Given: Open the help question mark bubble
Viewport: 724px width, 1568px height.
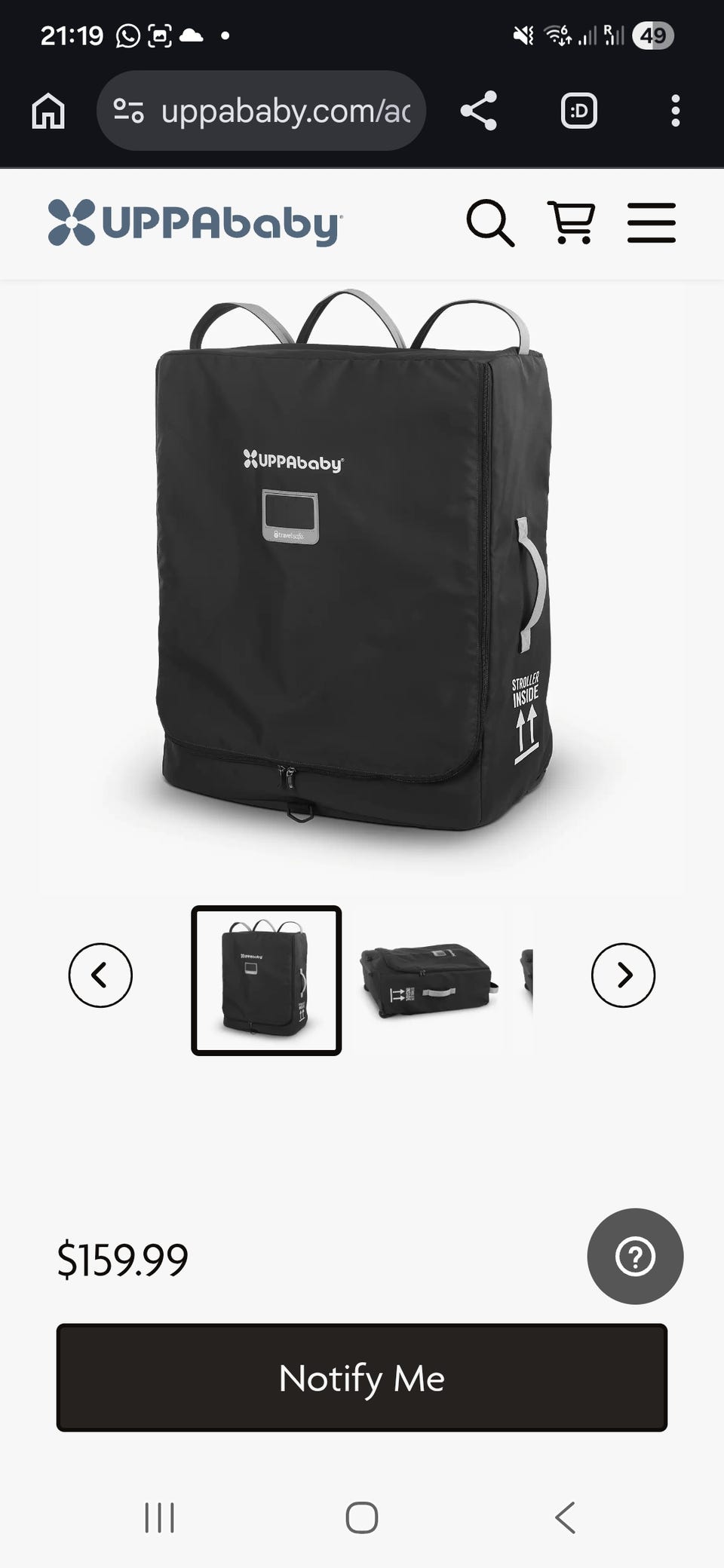Looking at the screenshot, I should click(x=635, y=1256).
